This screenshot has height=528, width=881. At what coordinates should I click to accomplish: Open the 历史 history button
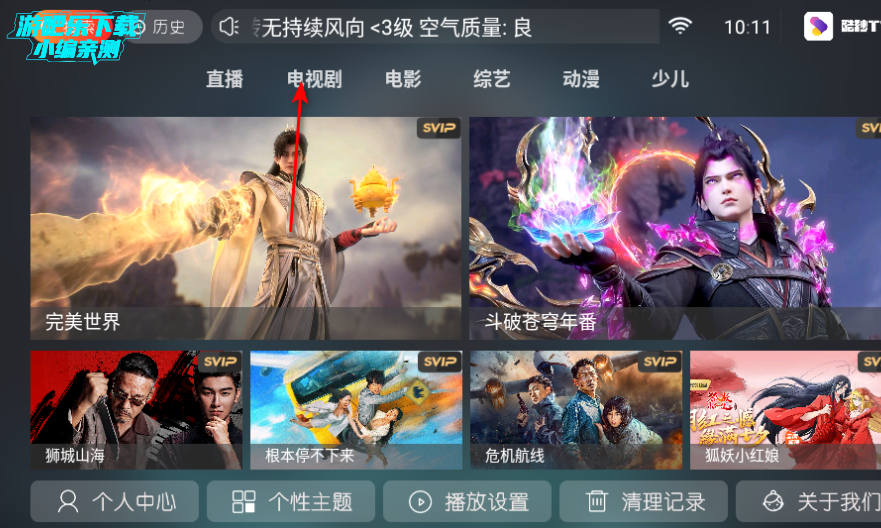(160, 27)
